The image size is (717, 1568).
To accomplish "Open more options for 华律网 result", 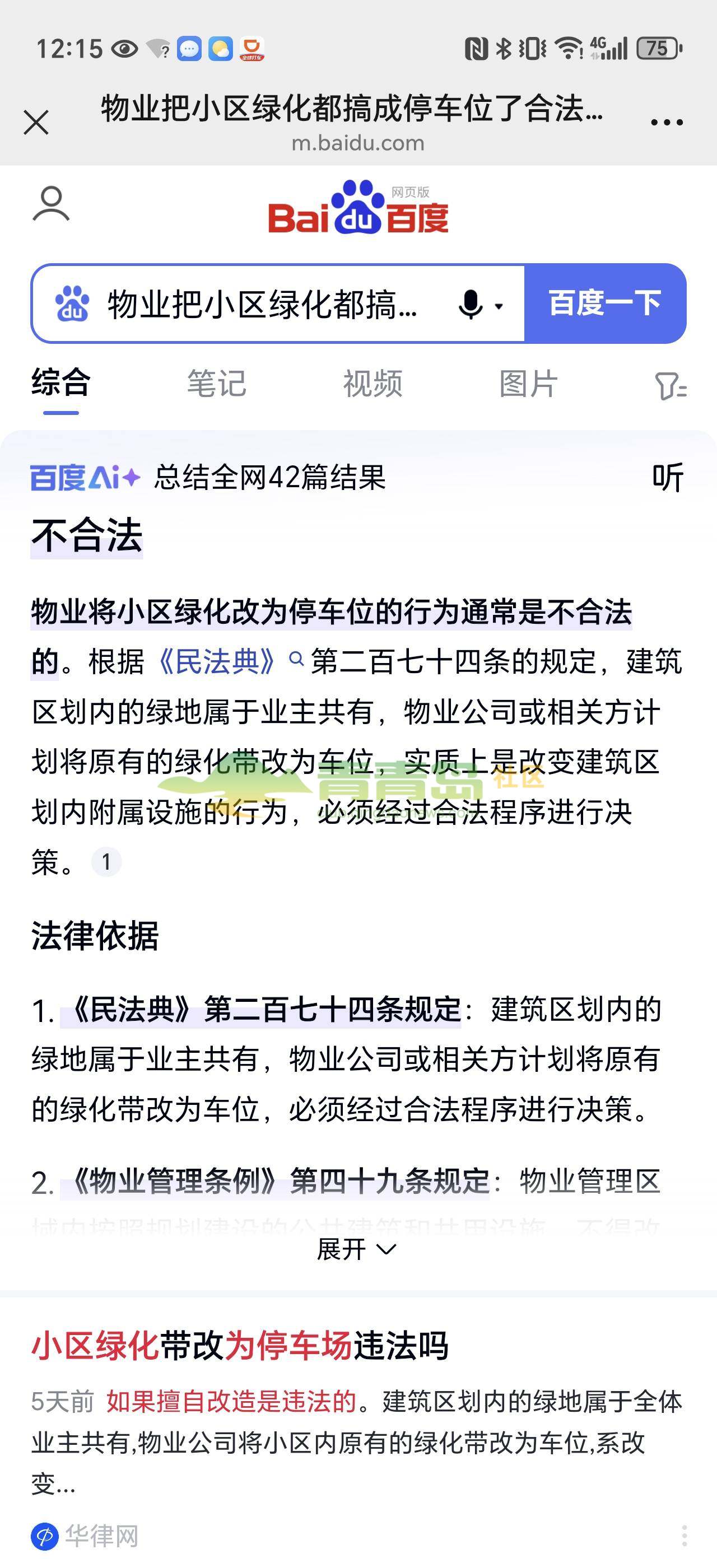I will [685, 1536].
